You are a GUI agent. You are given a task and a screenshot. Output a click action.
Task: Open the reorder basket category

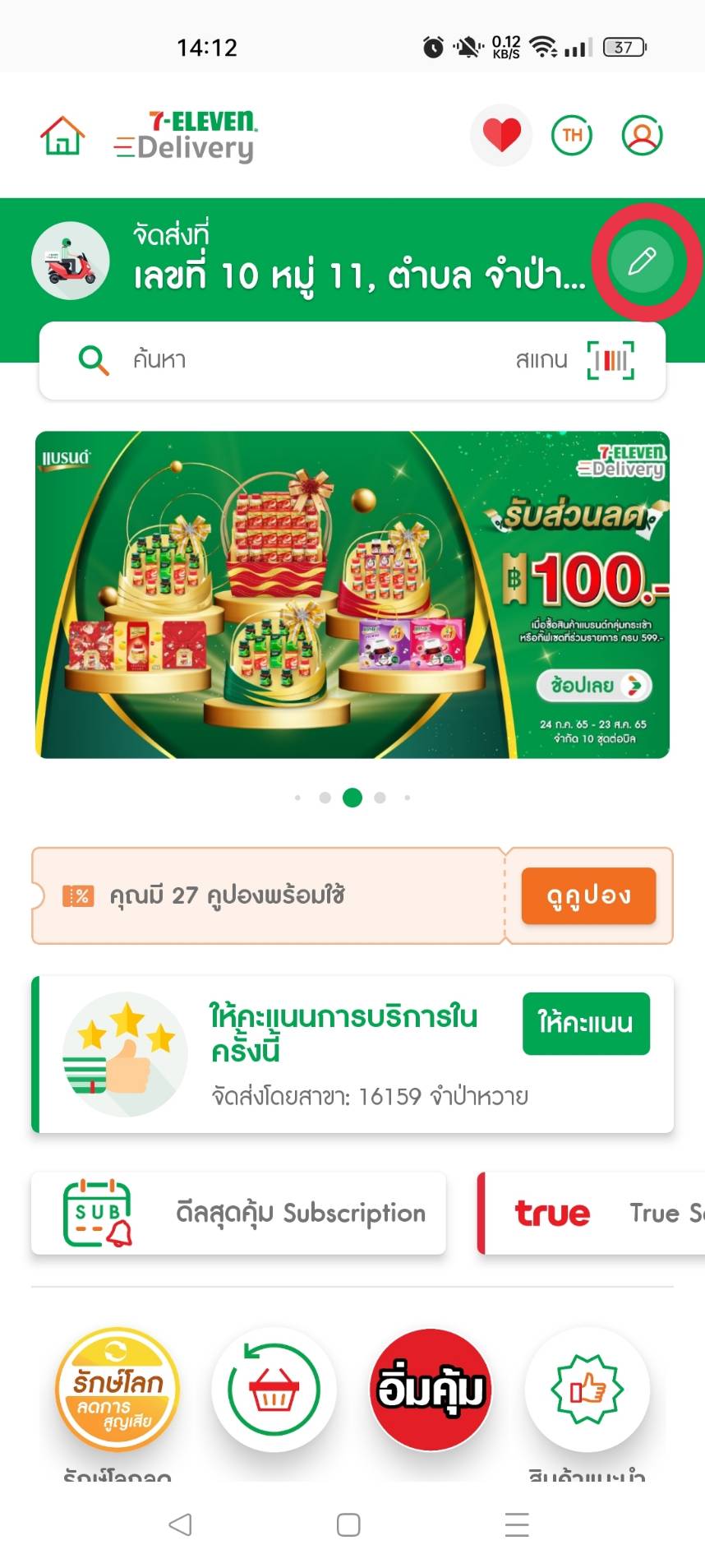[274, 1388]
